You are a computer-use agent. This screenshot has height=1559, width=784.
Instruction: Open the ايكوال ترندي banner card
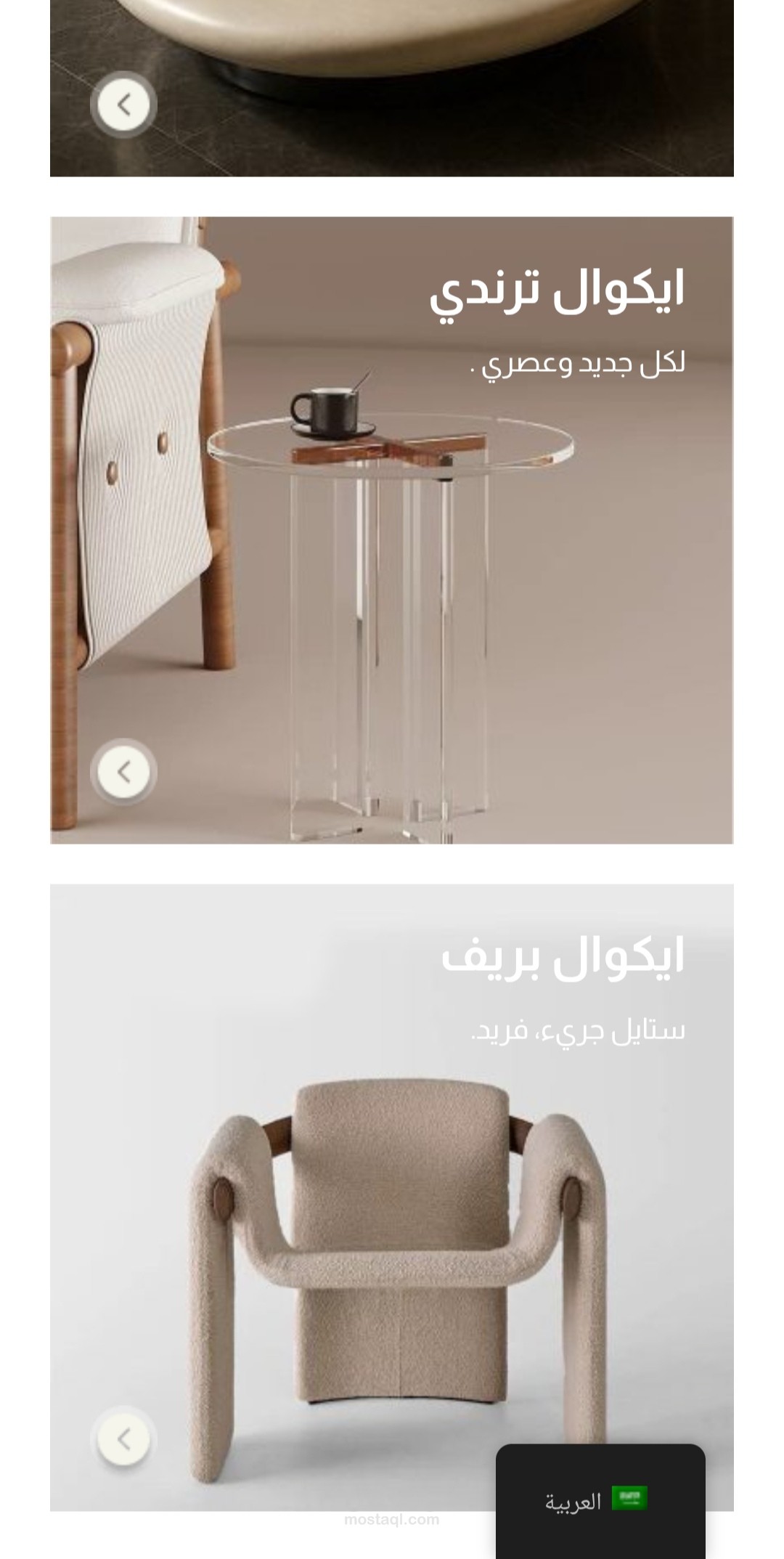pyautogui.click(x=392, y=530)
